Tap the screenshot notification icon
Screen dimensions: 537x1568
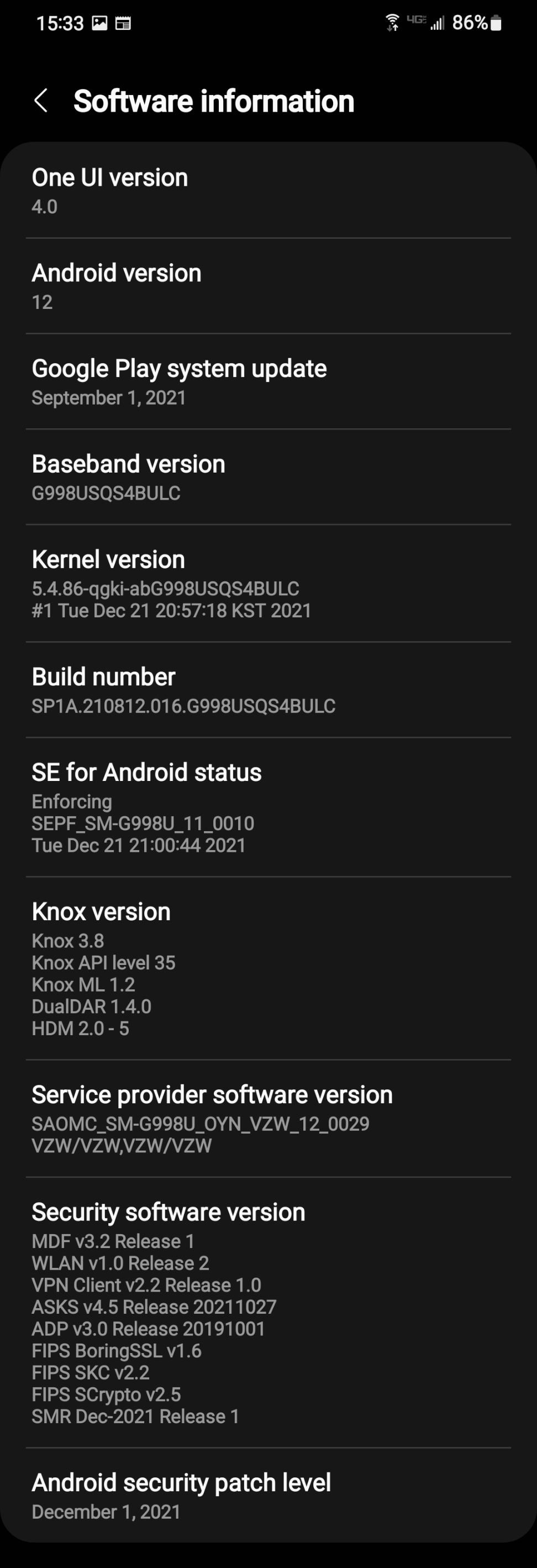99,23
